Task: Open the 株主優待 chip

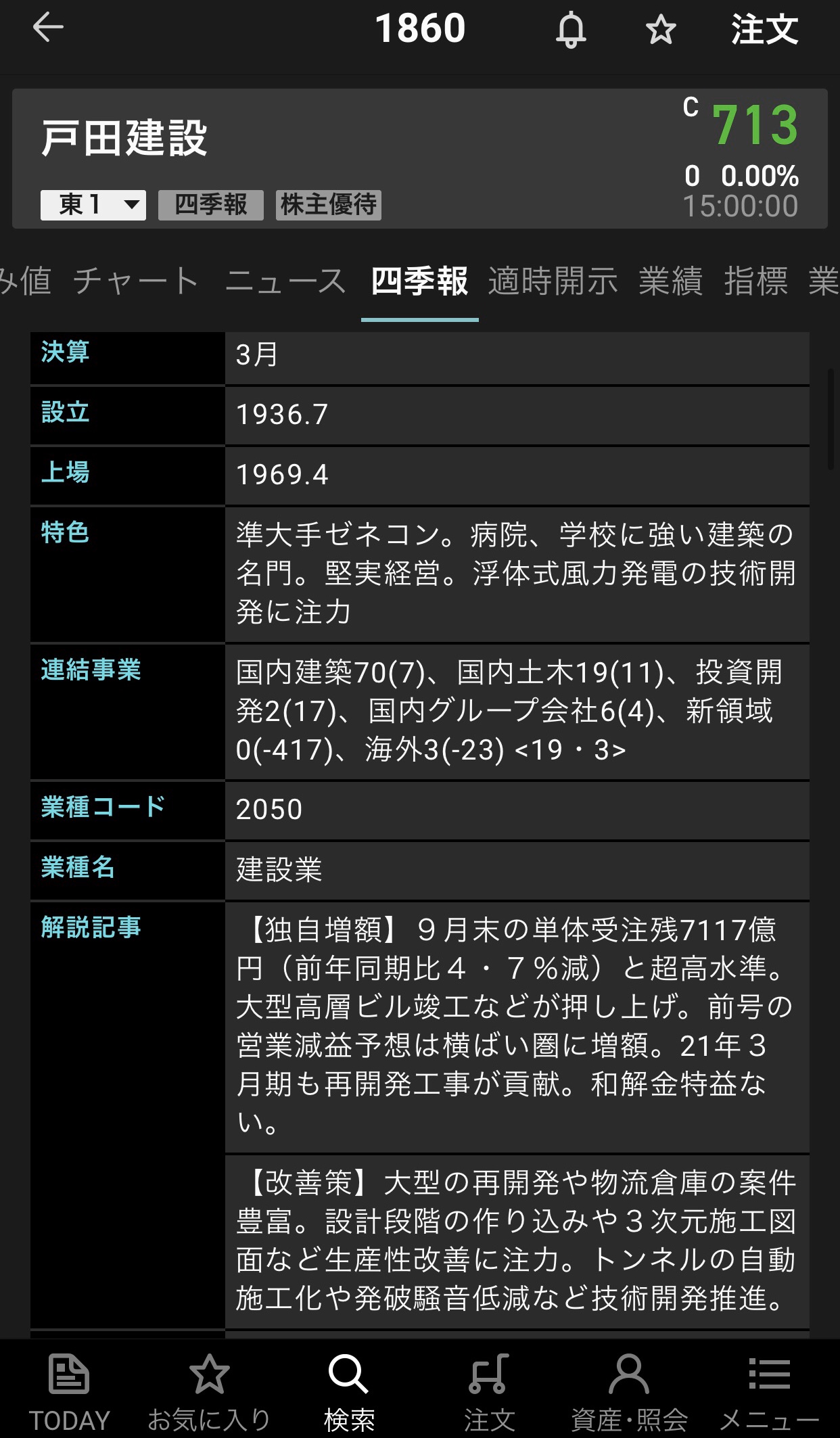Action: (329, 204)
